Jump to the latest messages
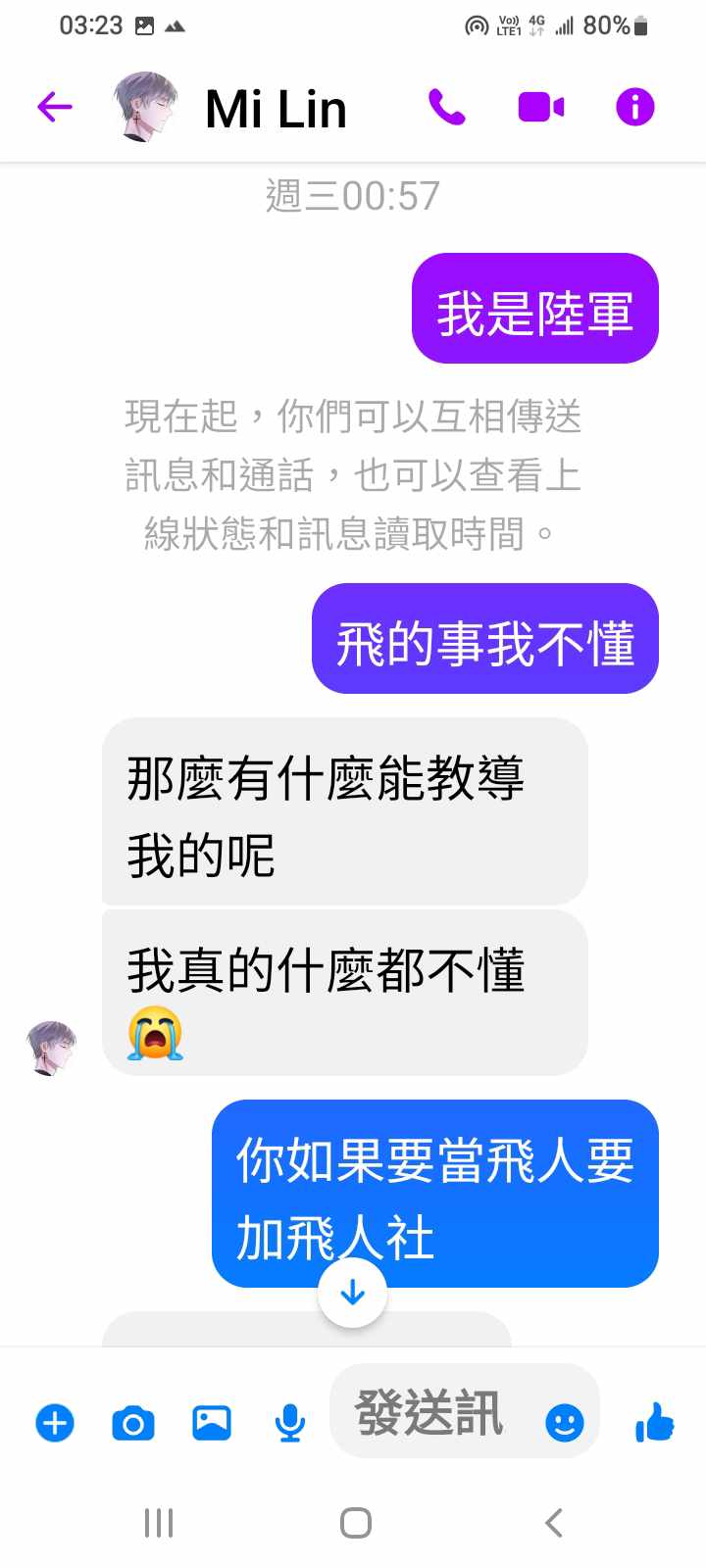Viewport: 706px width, 1568px height. tap(352, 1294)
